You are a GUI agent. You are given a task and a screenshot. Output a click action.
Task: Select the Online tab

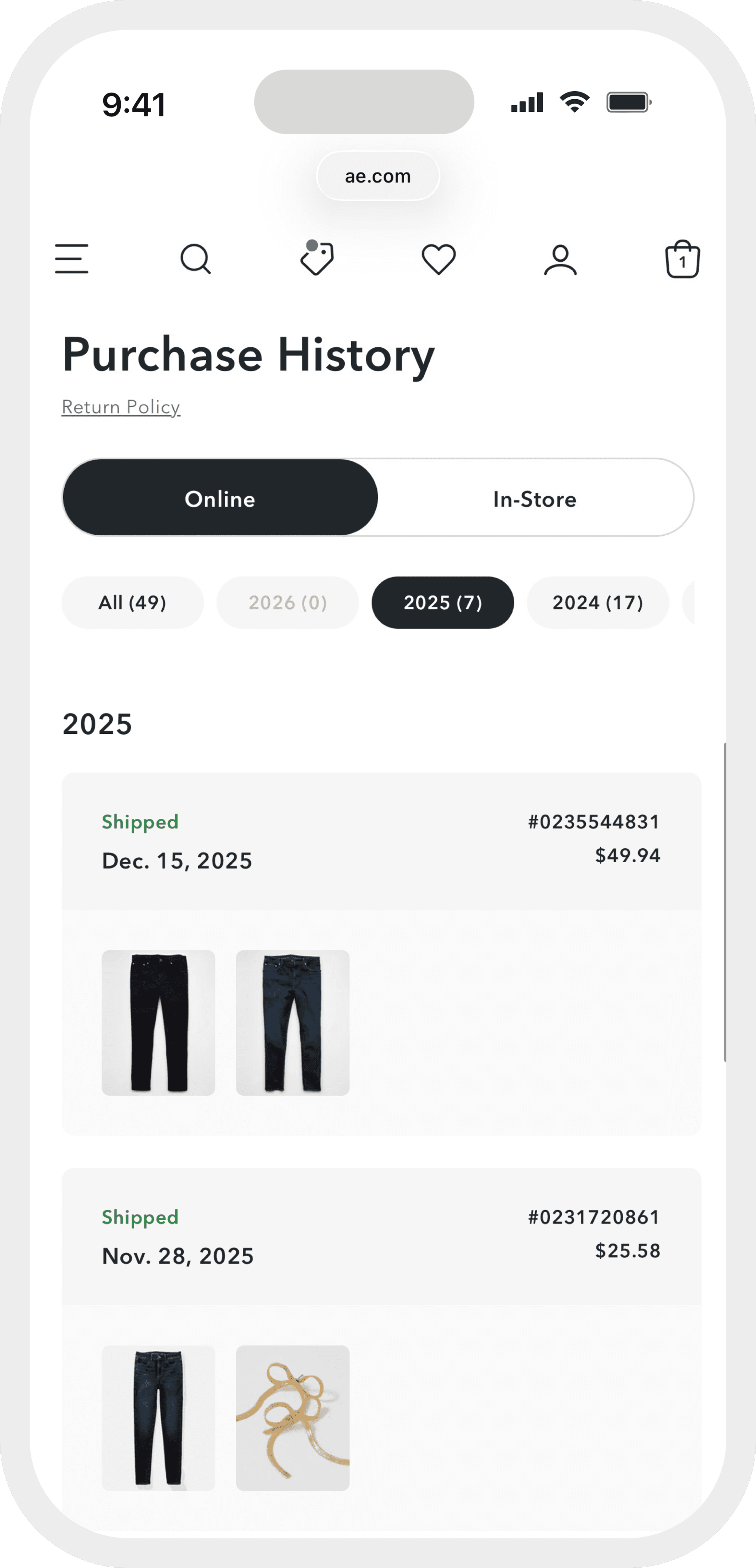click(220, 498)
